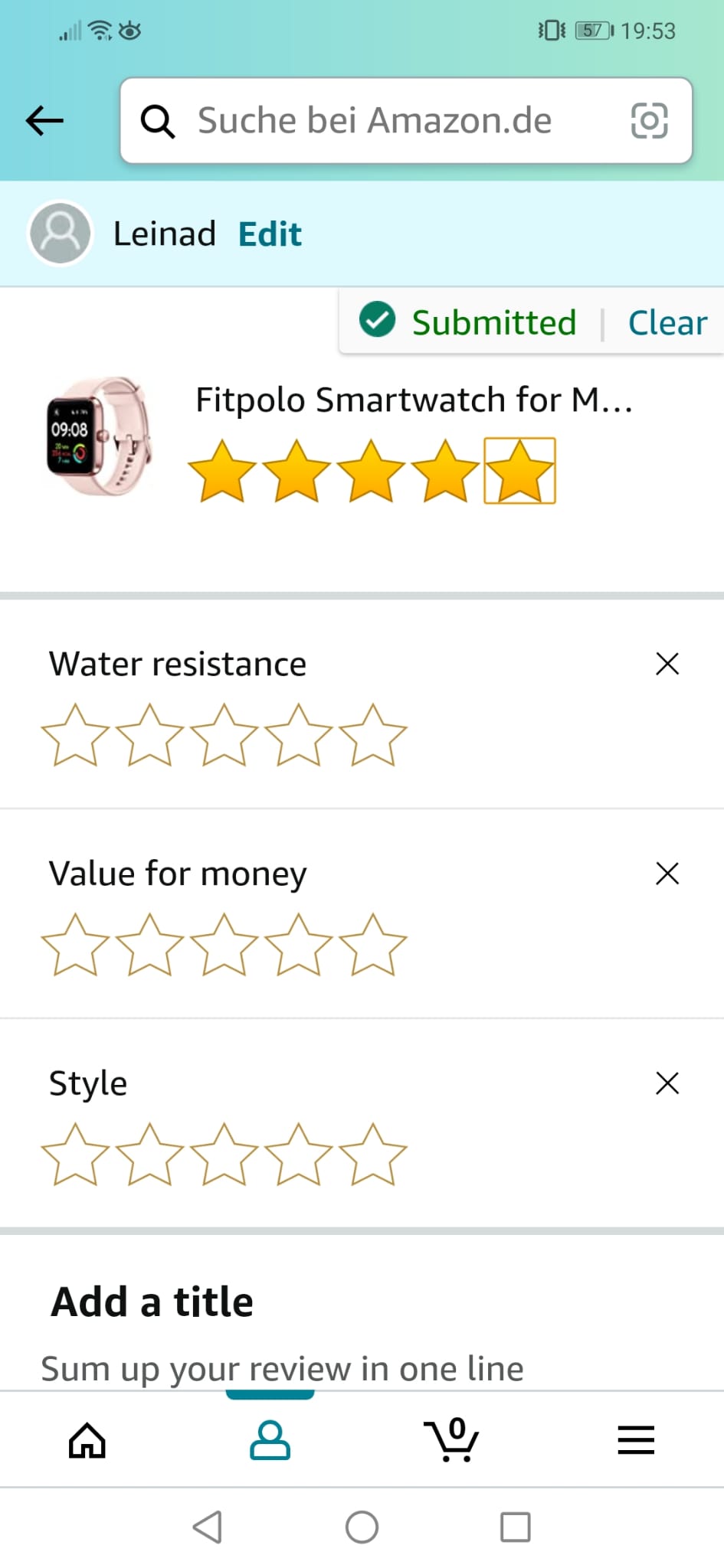Rate Style with one star
This screenshot has height=1568, width=724.
(75, 1155)
